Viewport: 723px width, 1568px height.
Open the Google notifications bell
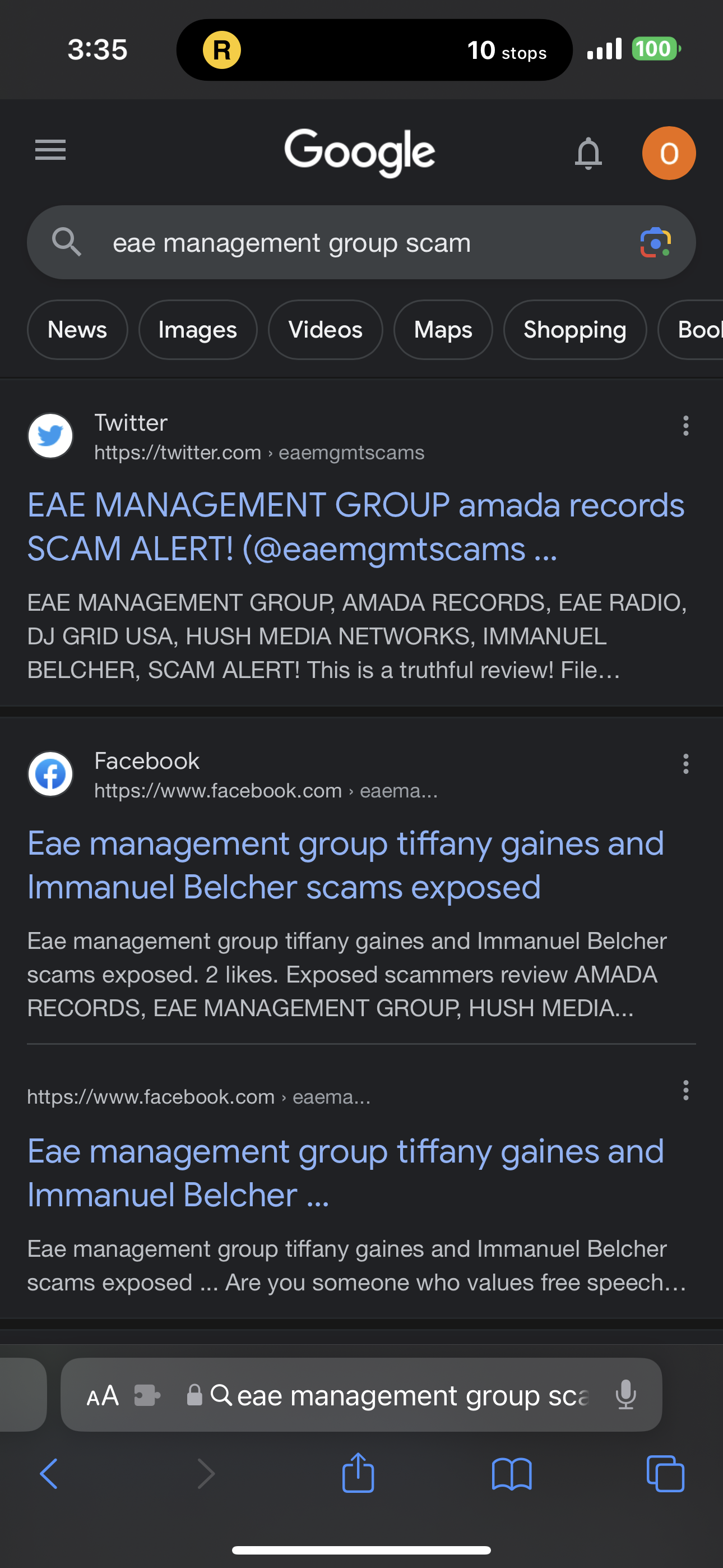pyautogui.click(x=588, y=153)
